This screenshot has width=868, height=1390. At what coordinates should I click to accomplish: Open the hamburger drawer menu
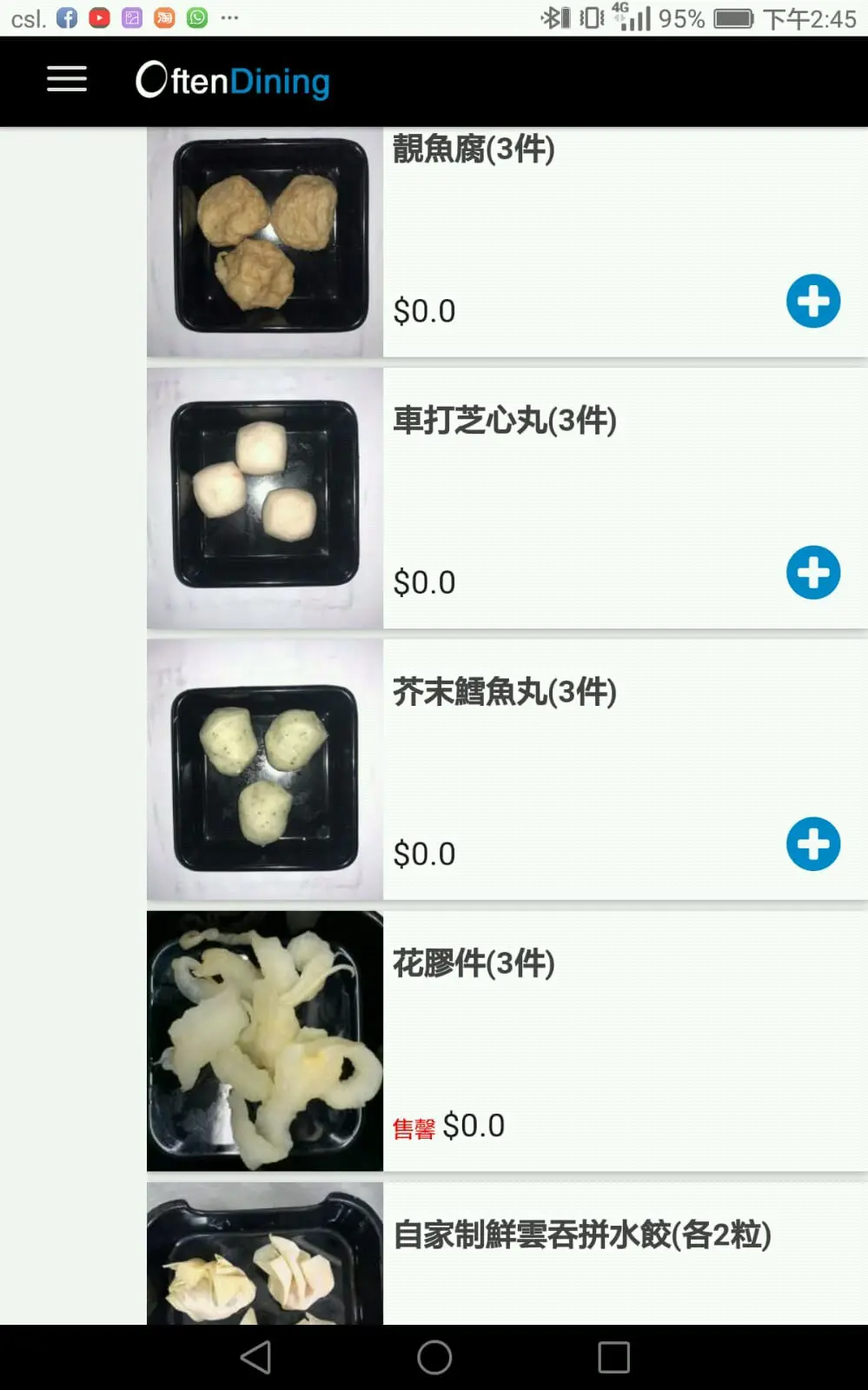(67, 80)
